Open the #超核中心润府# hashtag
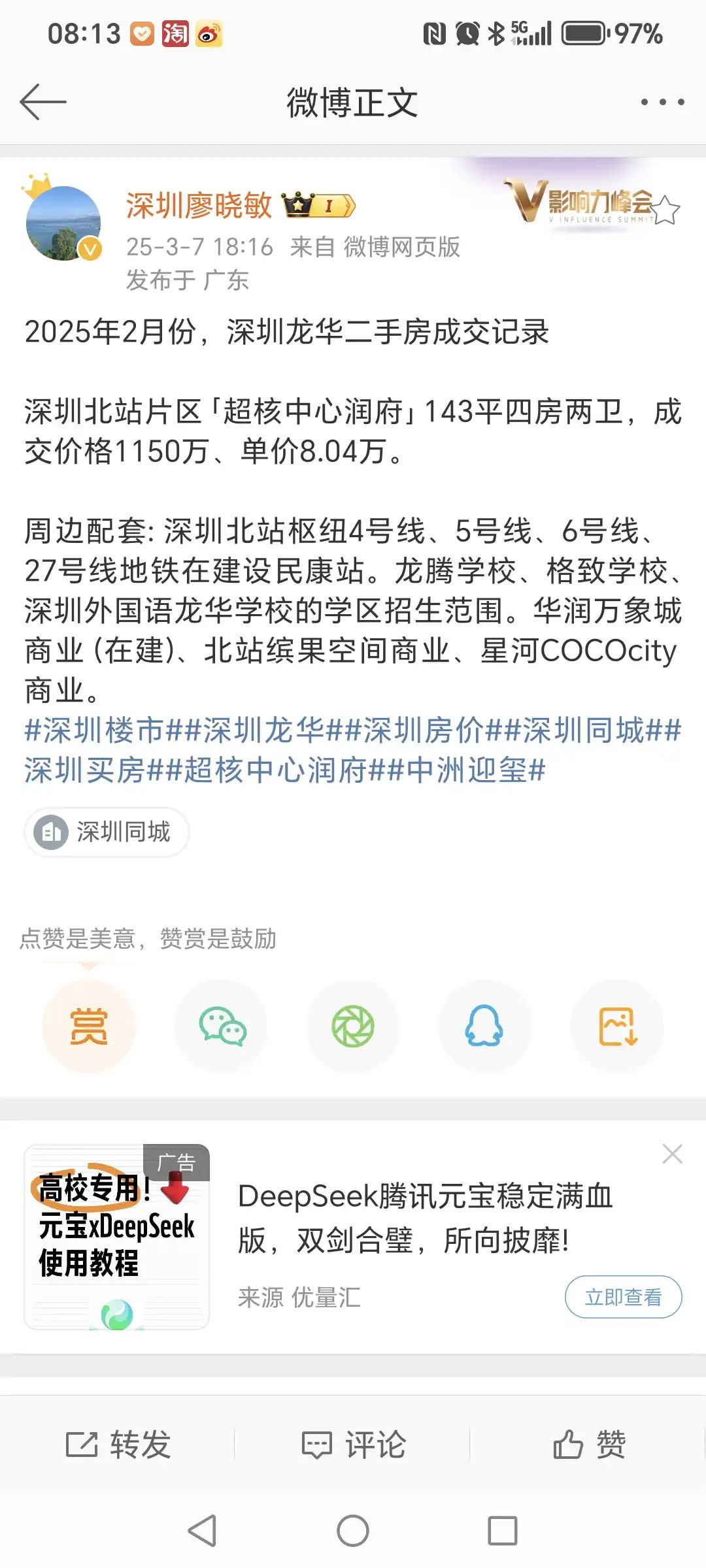This screenshot has width=706, height=1568. pyautogui.click(x=275, y=770)
